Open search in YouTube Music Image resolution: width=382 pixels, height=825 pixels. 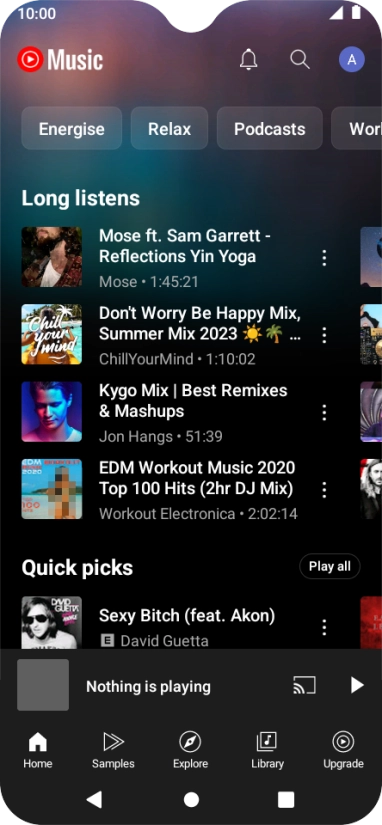pyautogui.click(x=300, y=59)
